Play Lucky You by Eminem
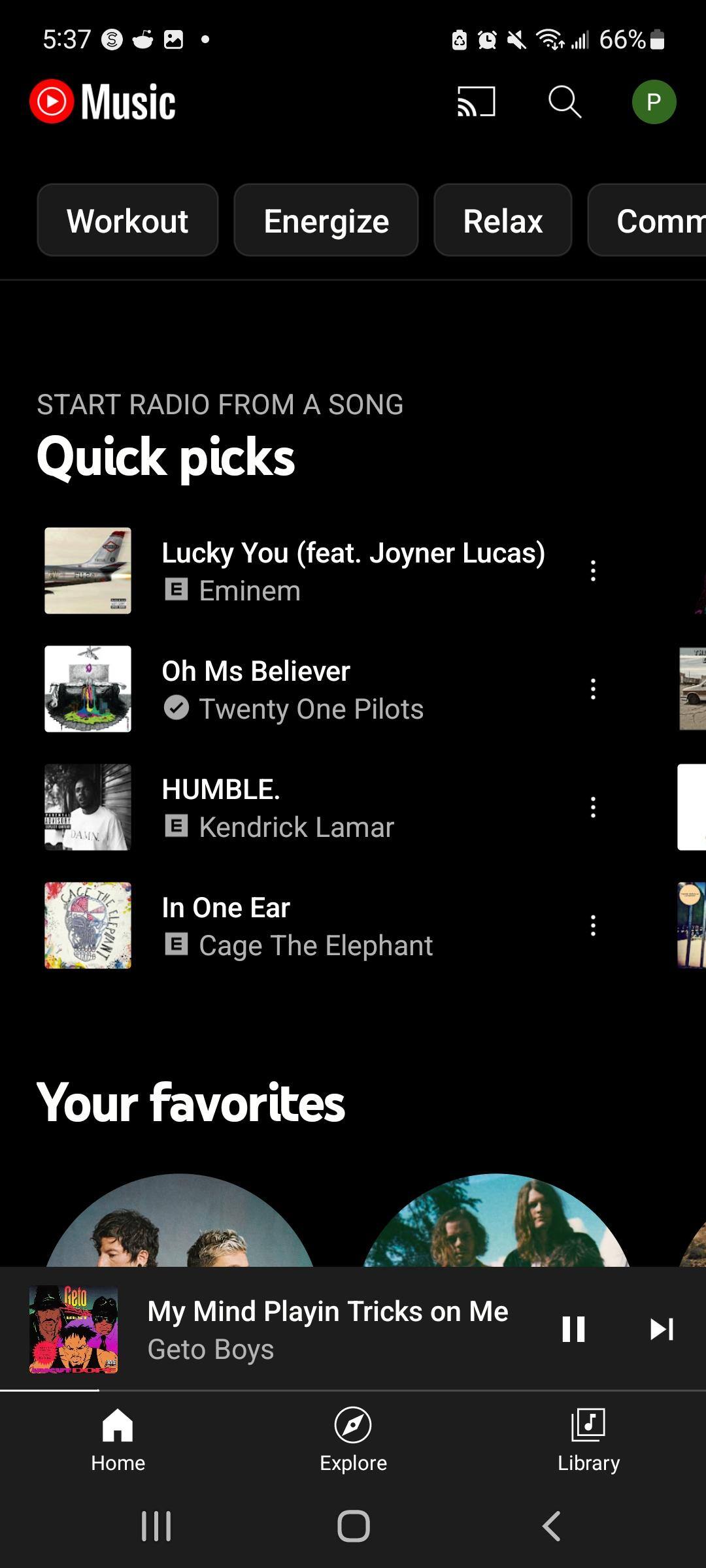 click(353, 570)
